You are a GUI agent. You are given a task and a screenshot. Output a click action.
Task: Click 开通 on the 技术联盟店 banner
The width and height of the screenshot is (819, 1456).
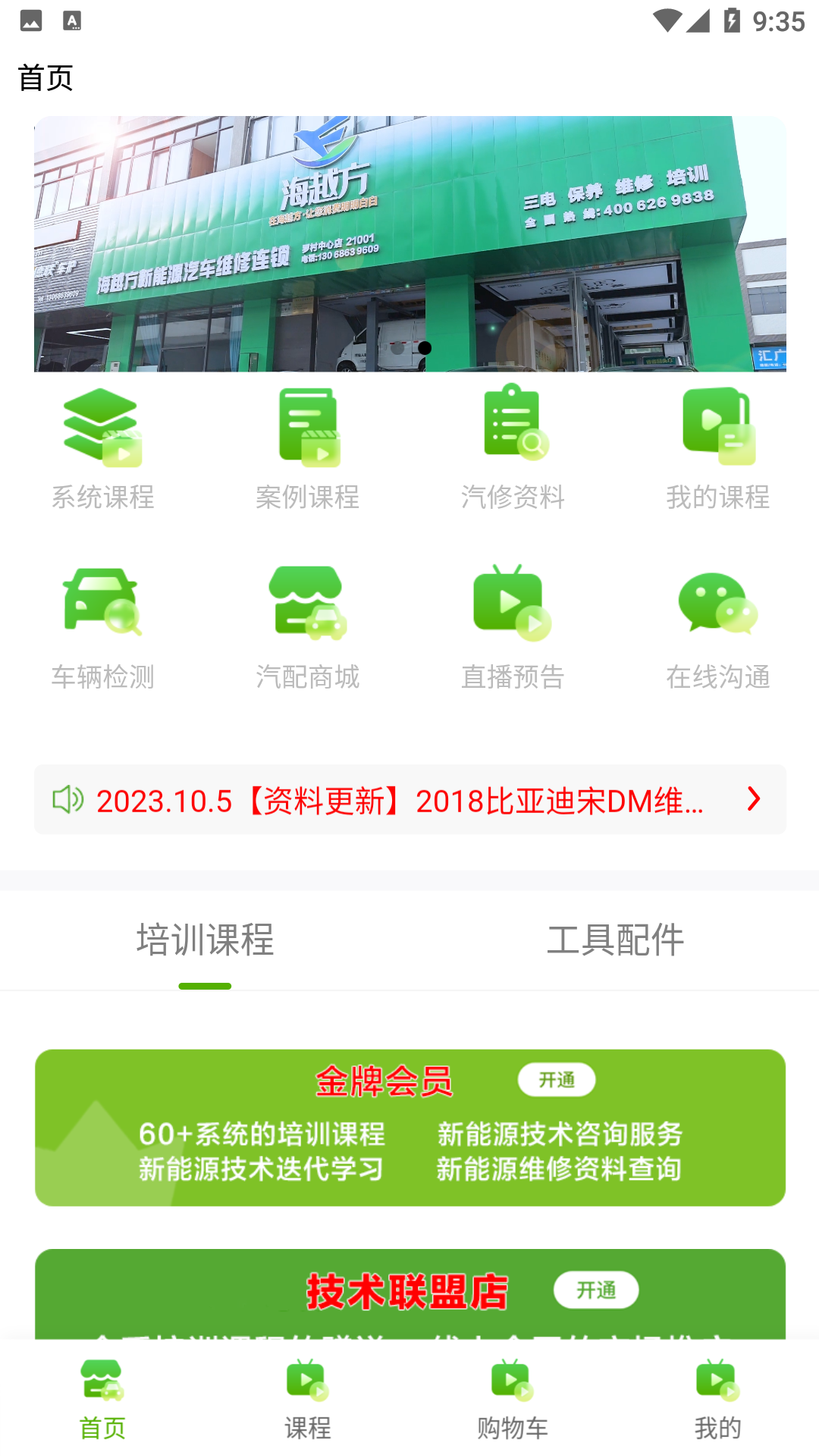[x=597, y=1290]
